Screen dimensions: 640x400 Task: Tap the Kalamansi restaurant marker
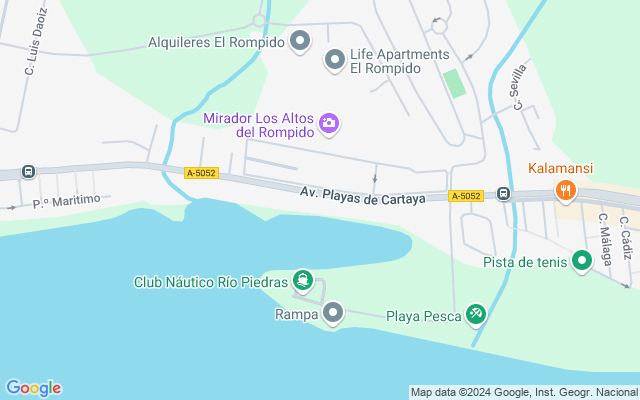(x=566, y=189)
